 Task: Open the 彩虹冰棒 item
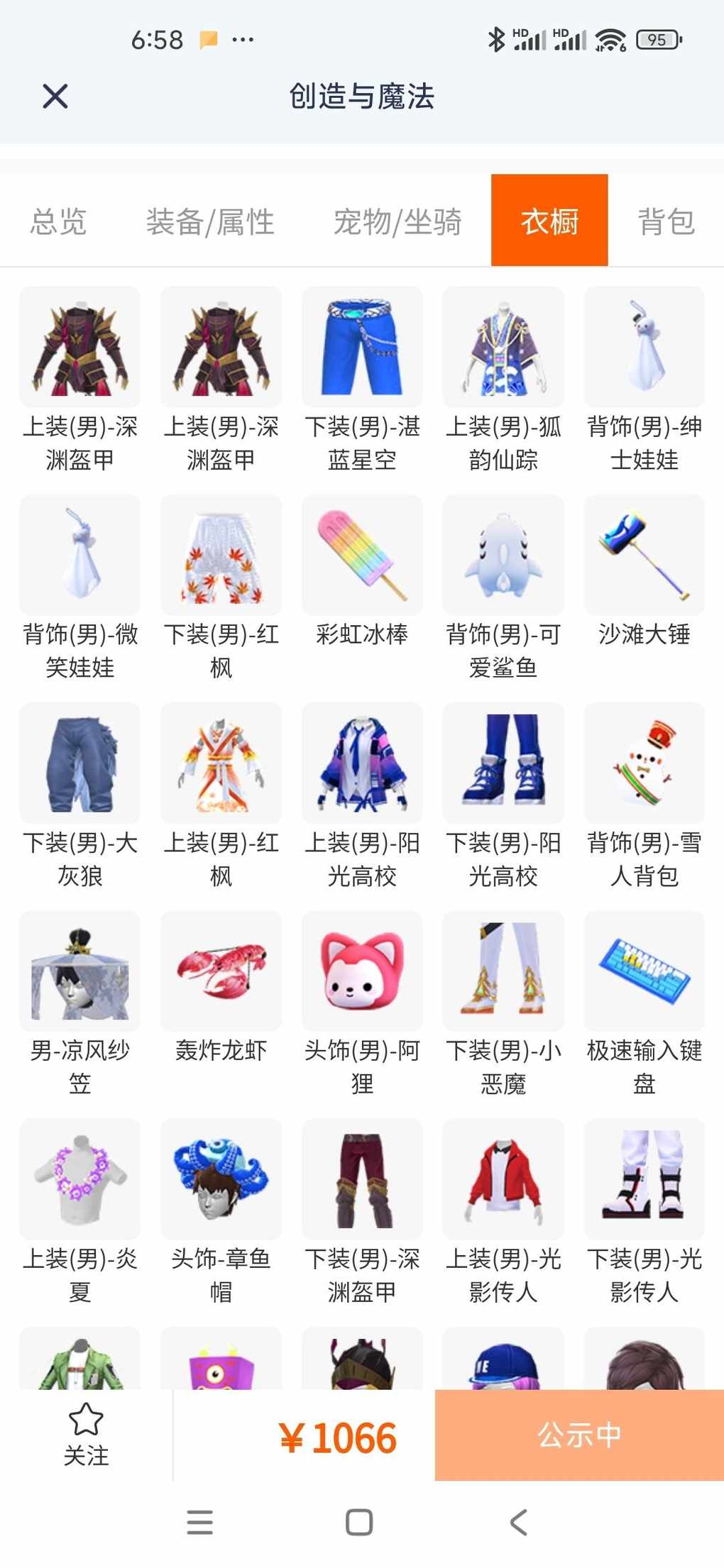pyautogui.click(x=362, y=572)
